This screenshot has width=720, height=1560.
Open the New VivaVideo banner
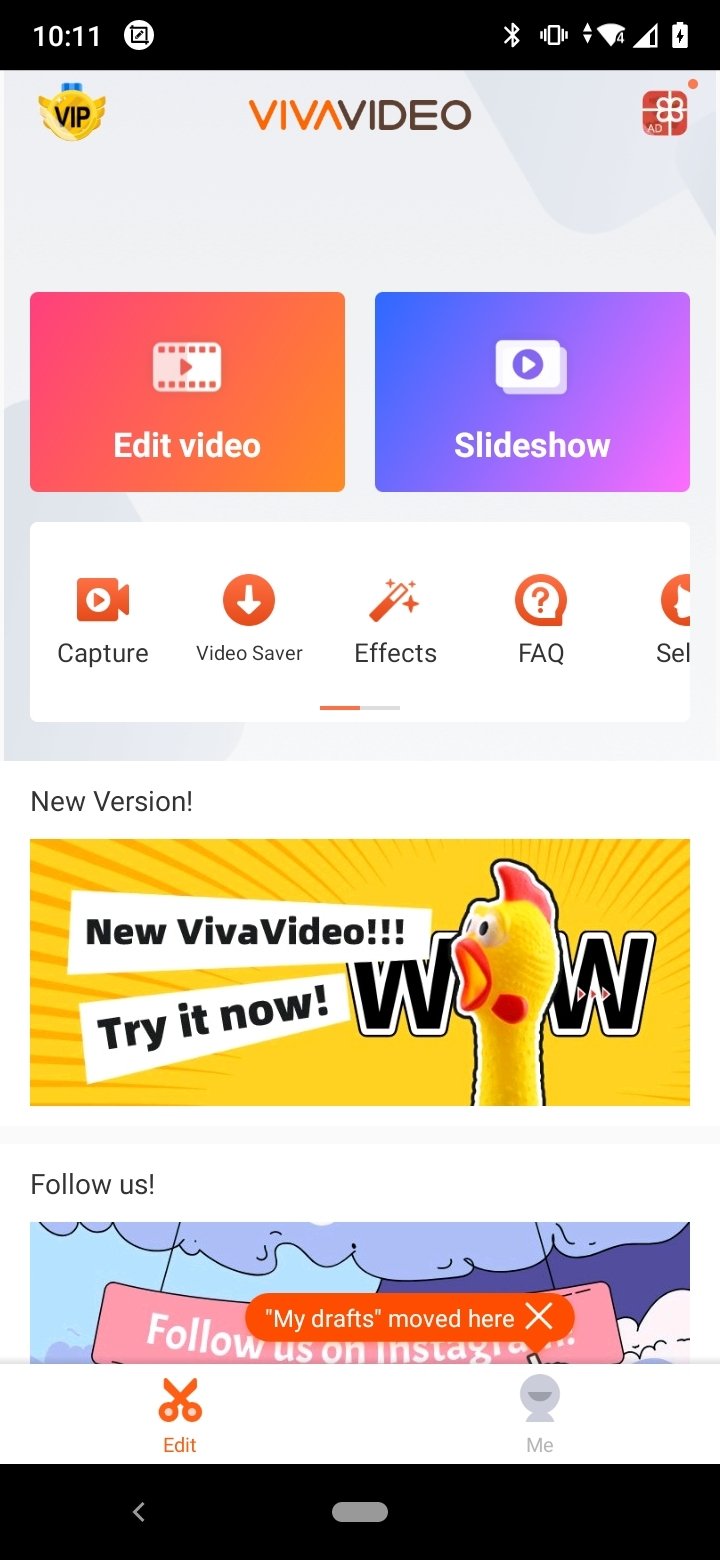coord(360,972)
